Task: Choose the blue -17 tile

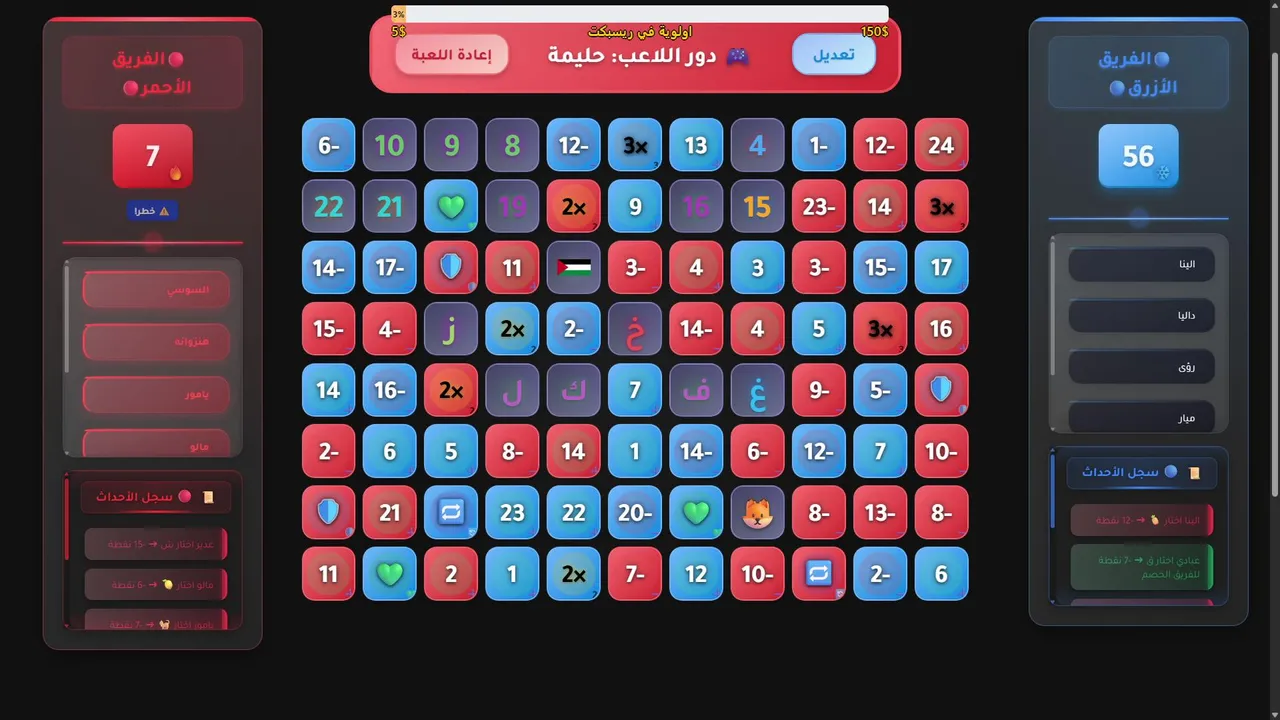Action: coord(389,267)
